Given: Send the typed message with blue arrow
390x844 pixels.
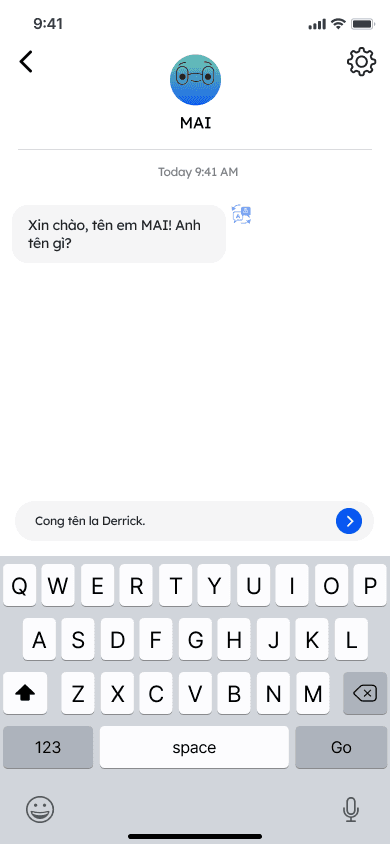Looking at the screenshot, I should (349, 521).
